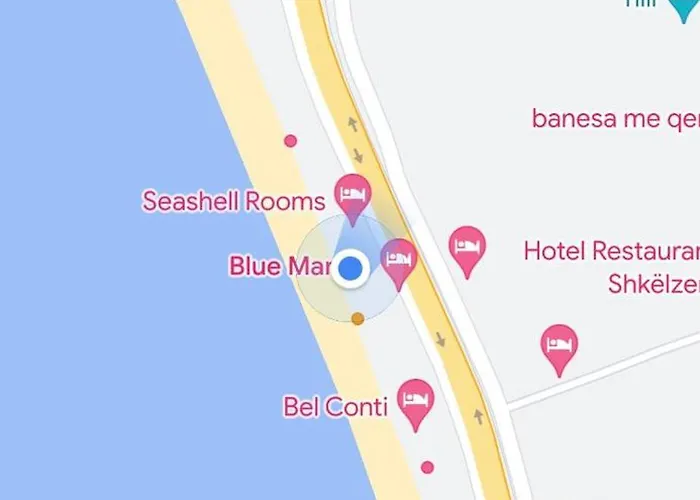Tap the blue current location dot
Image resolution: width=700 pixels, height=500 pixels.
tap(350, 268)
